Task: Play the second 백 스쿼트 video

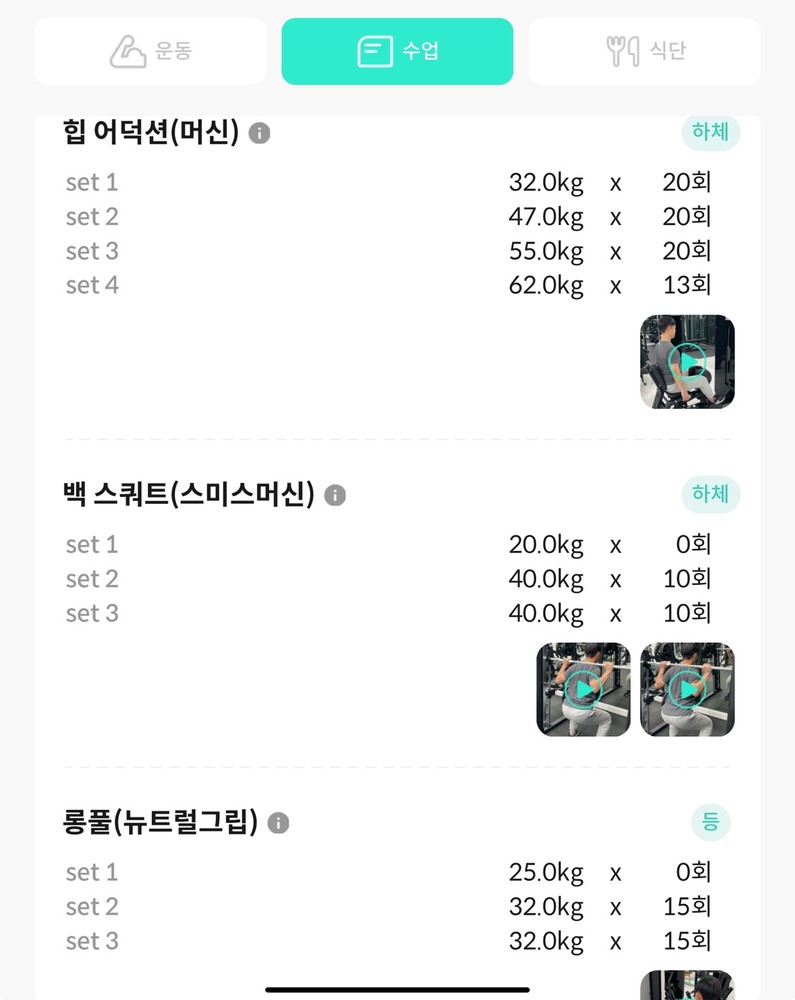Action: click(x=687, y=689)
